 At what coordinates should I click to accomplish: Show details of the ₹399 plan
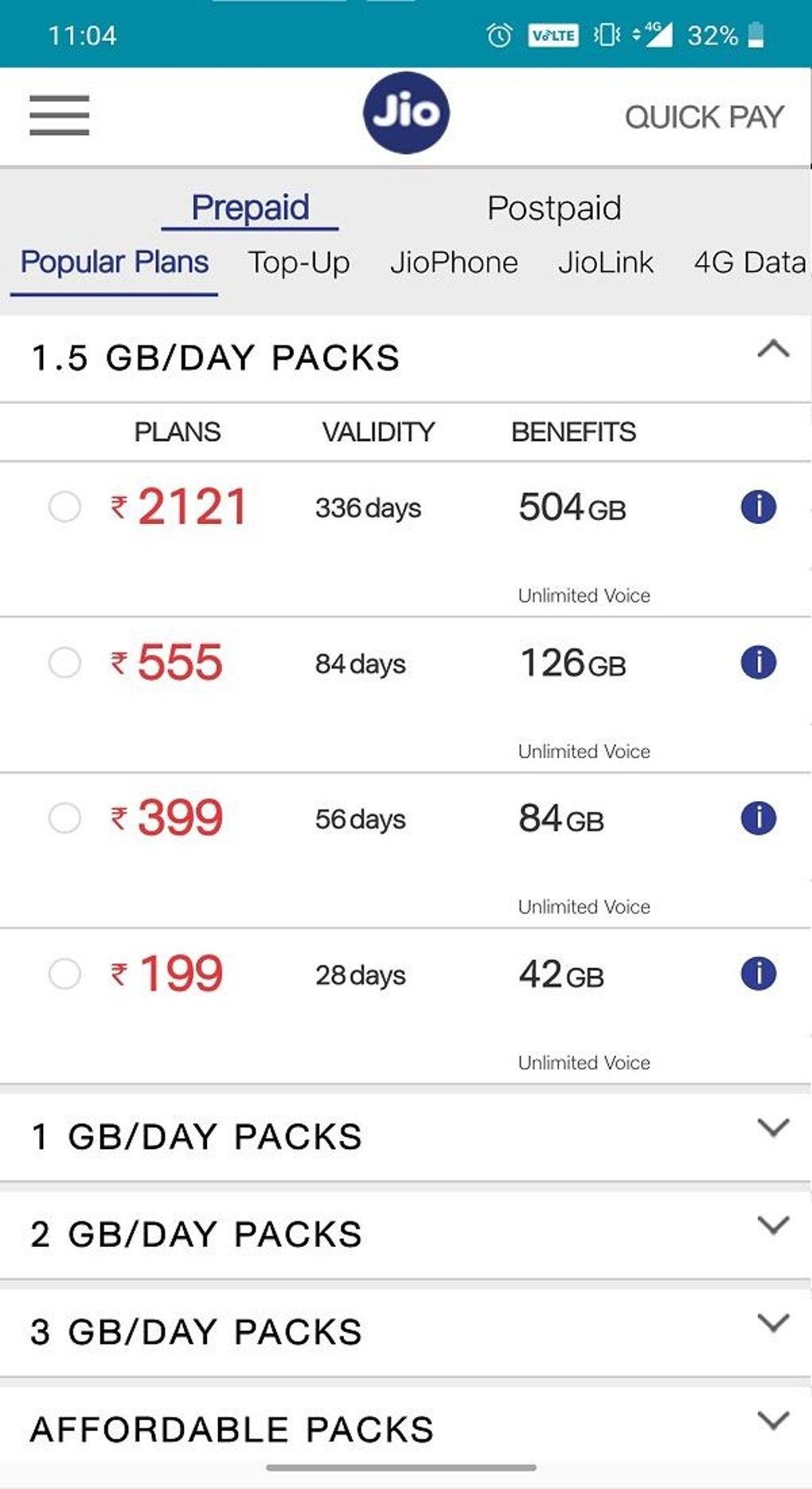pyautogui.click(x=758, y=818)
